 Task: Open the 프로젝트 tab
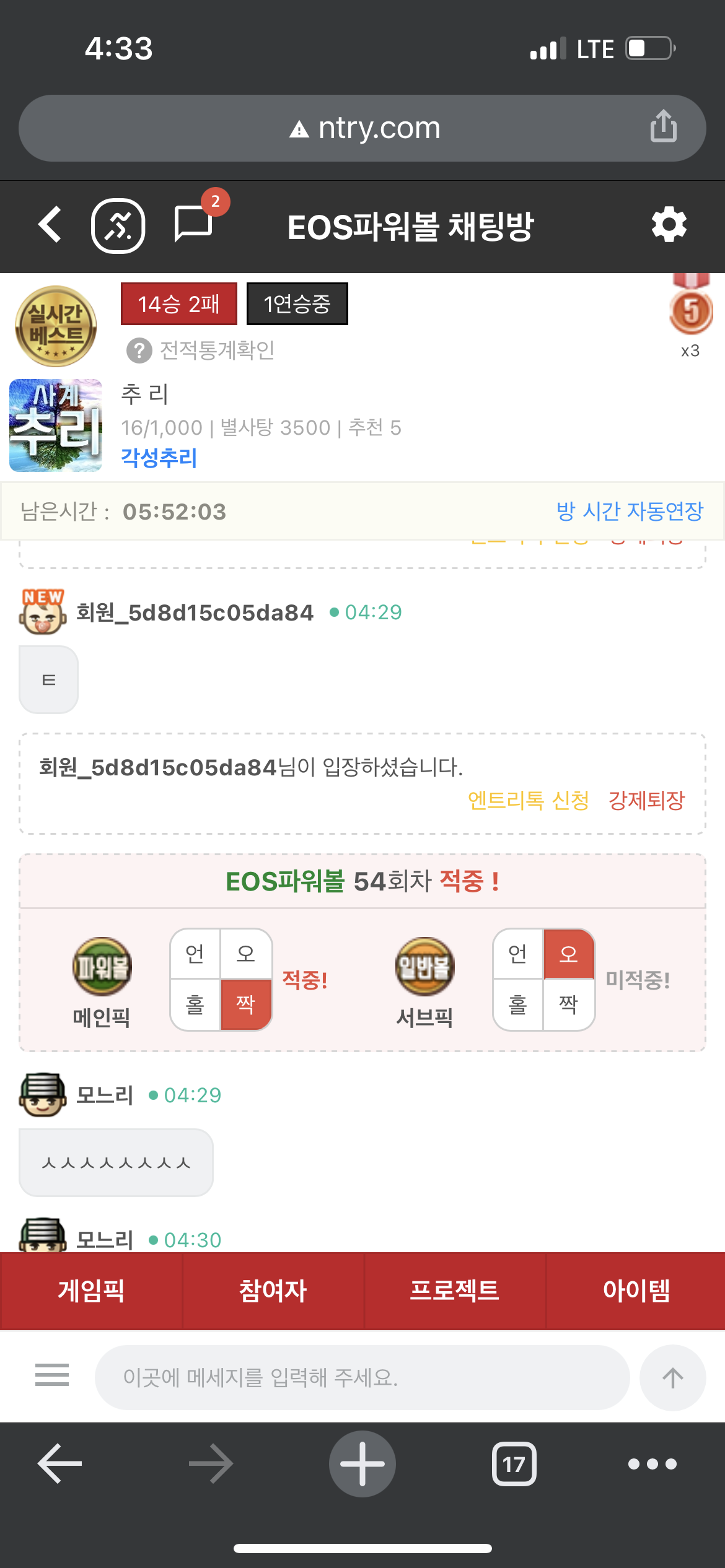click(x=454, y=1291)
